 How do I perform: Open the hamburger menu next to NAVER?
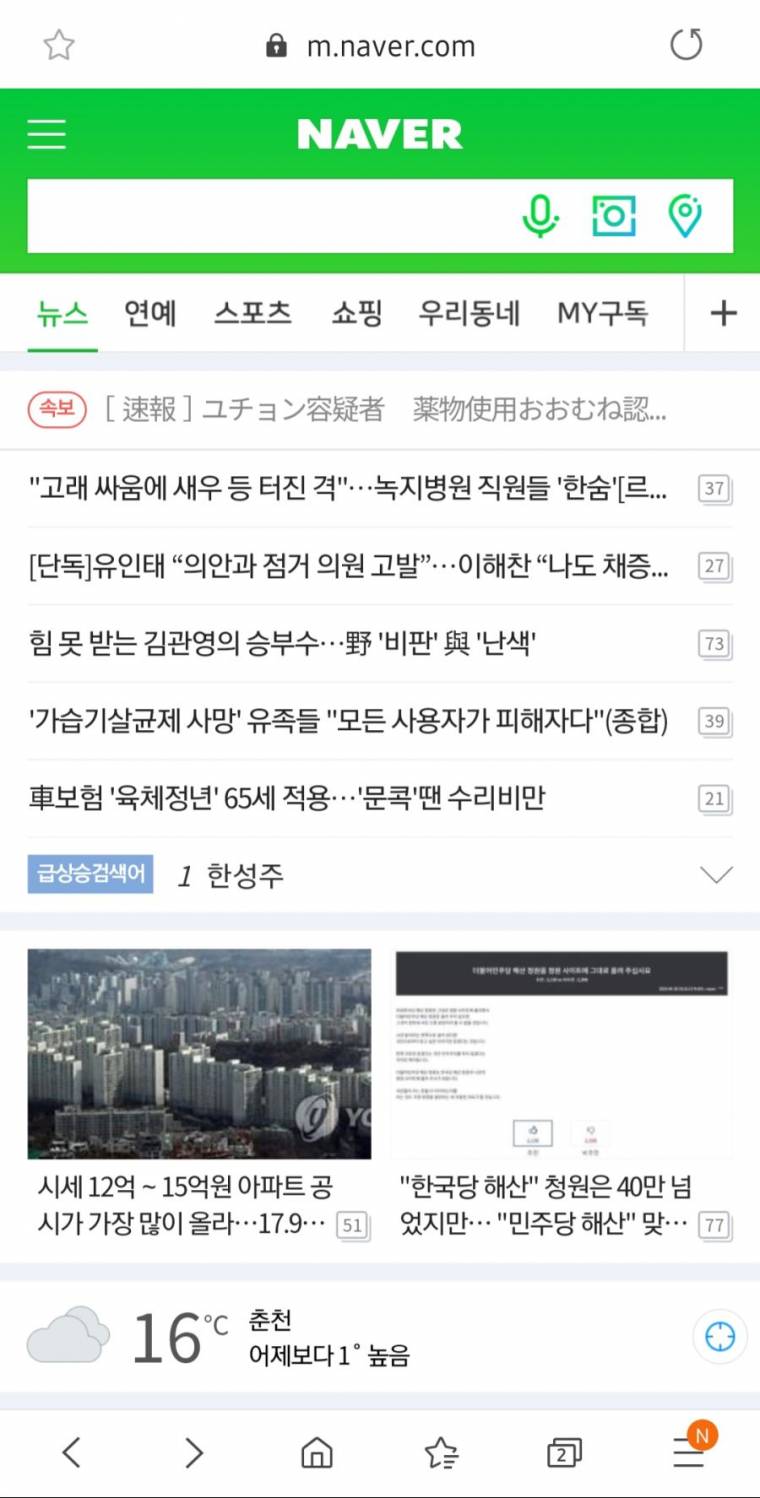pos(46,134)
